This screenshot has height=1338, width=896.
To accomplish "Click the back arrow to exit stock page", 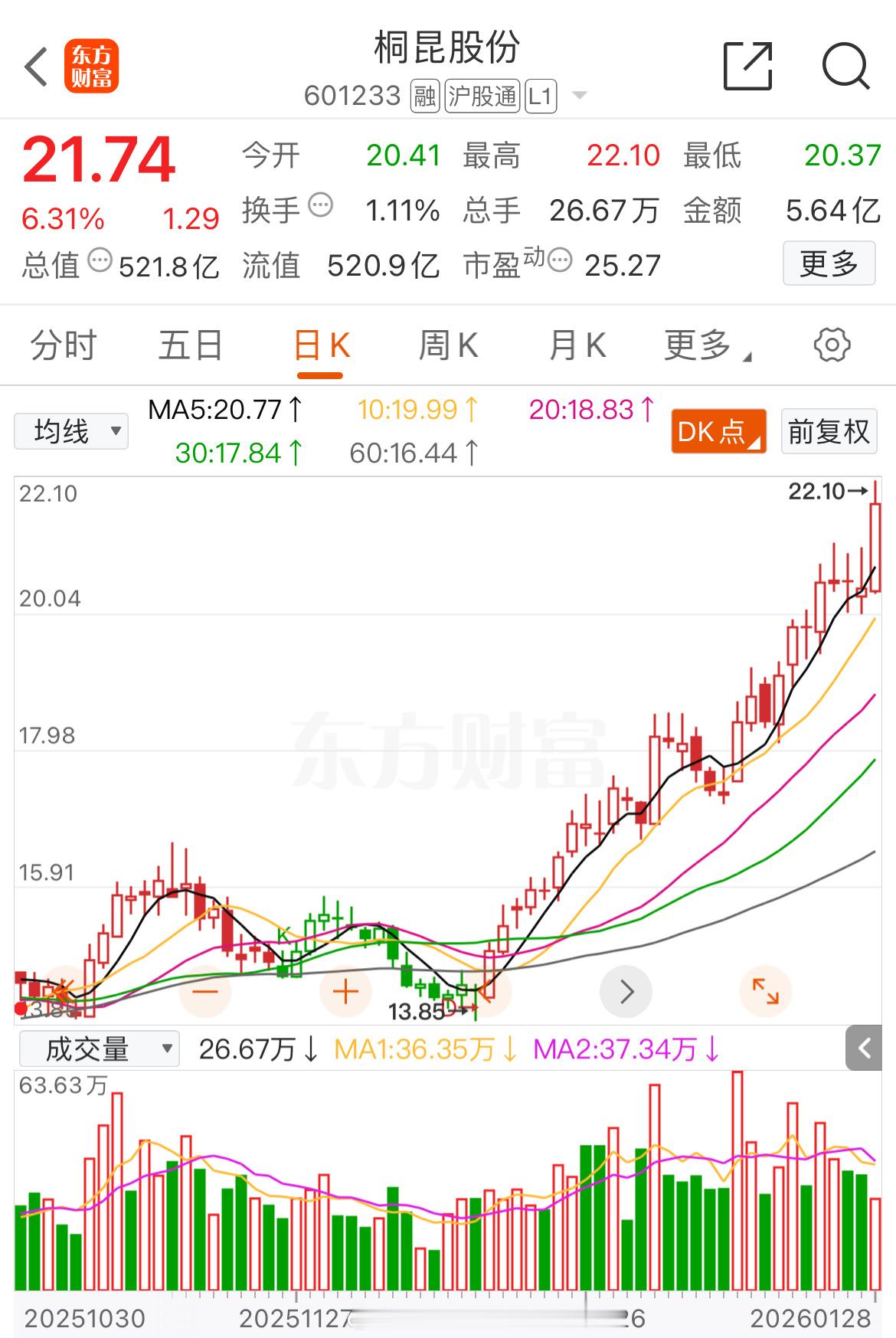I will tap(36, 67).
